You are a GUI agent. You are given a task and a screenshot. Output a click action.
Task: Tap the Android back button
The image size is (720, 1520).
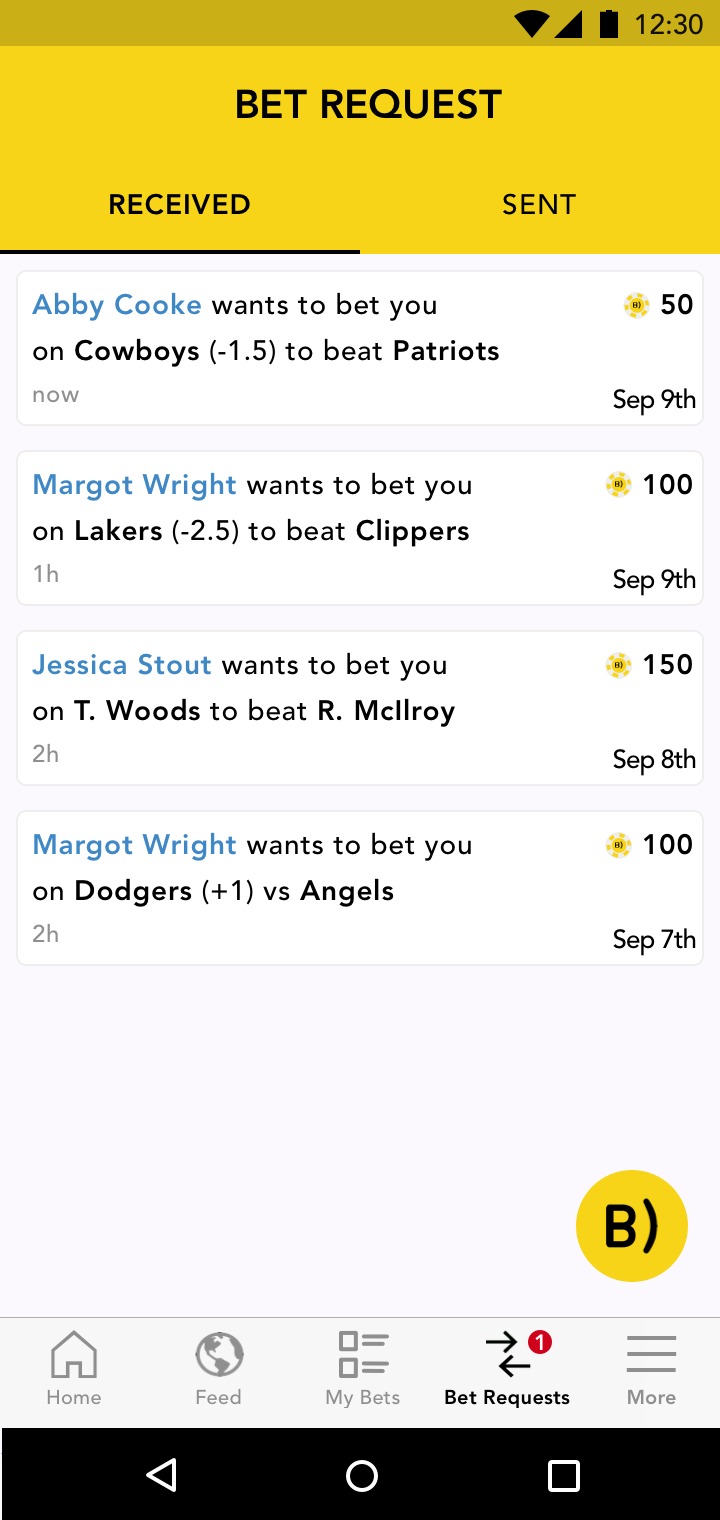161,1475
